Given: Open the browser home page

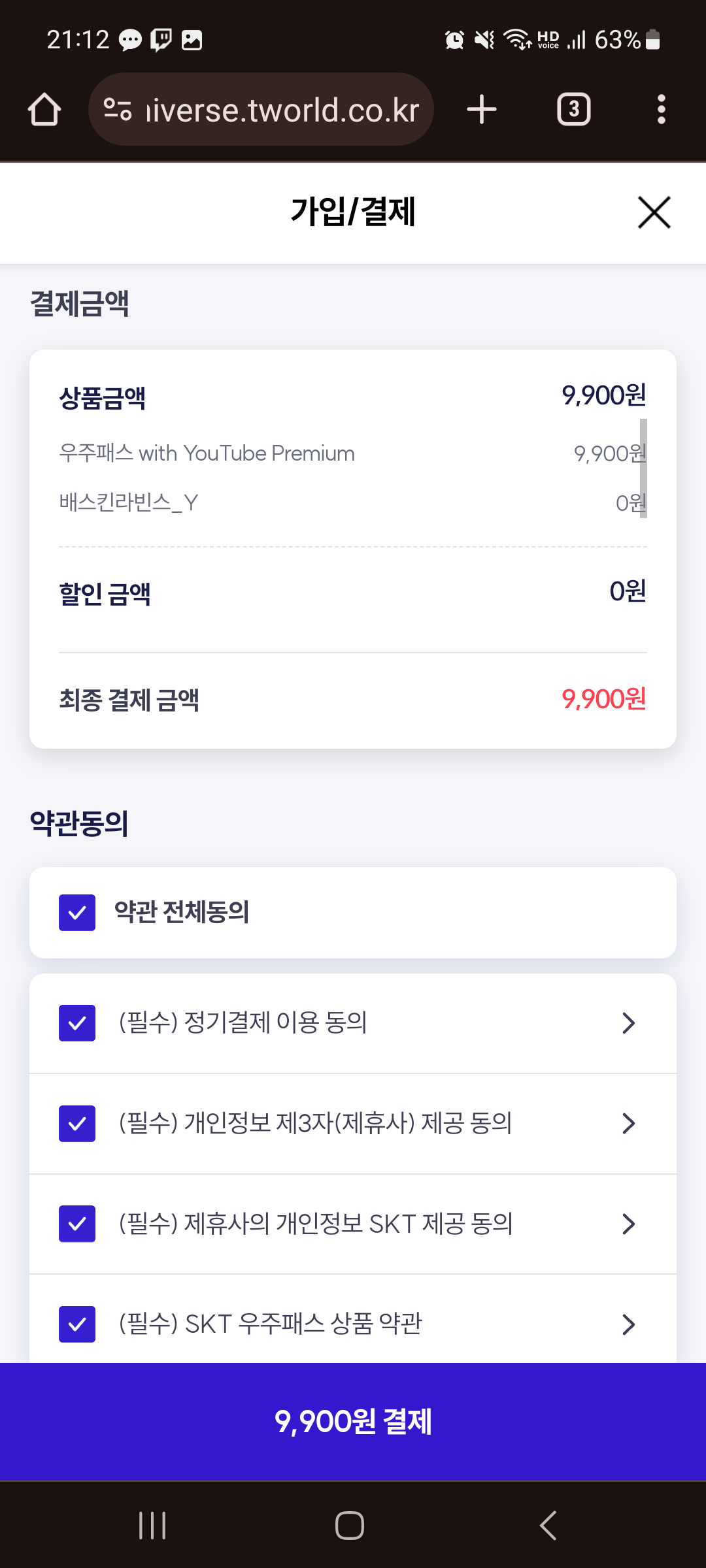Looking at the screenshot, I should coord(44,109).
